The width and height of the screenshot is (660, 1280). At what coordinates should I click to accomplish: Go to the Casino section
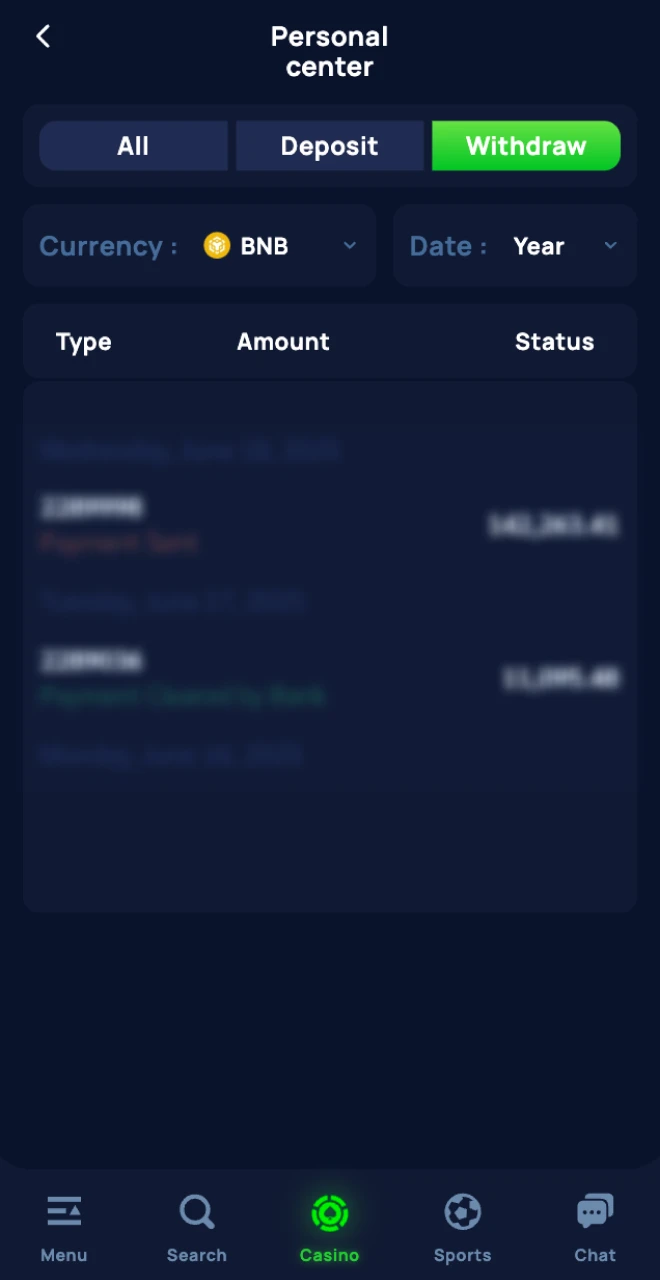click(329, 1227)
